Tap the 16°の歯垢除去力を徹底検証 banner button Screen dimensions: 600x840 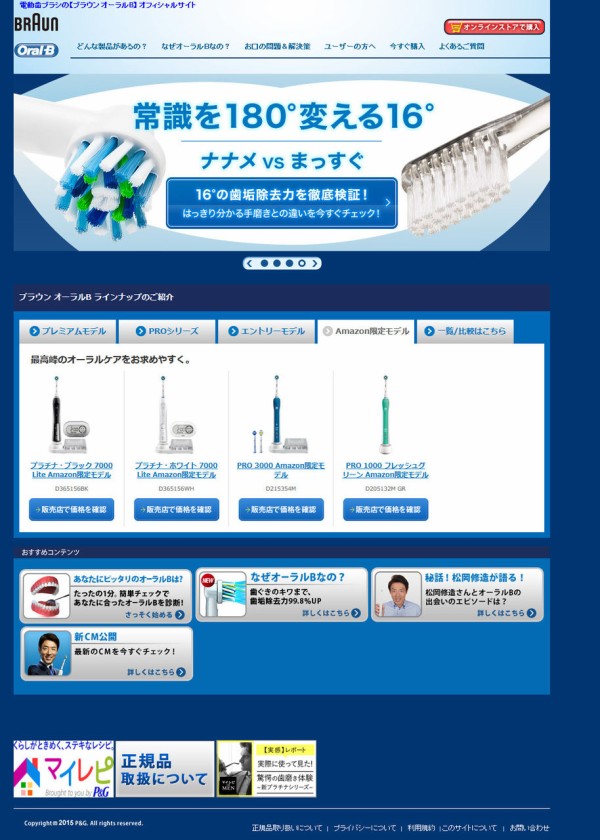point(281,203)
